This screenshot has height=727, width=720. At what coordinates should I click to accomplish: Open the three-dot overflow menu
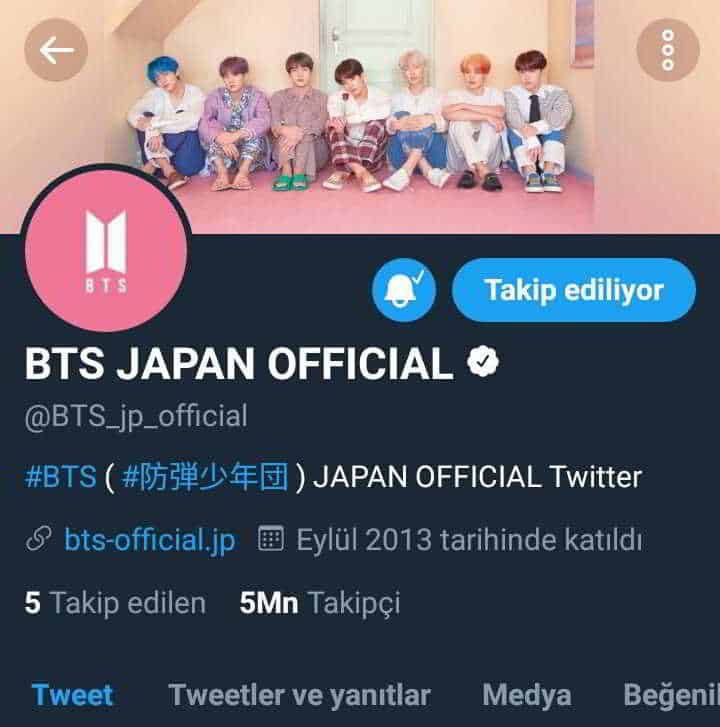[668, 49]
